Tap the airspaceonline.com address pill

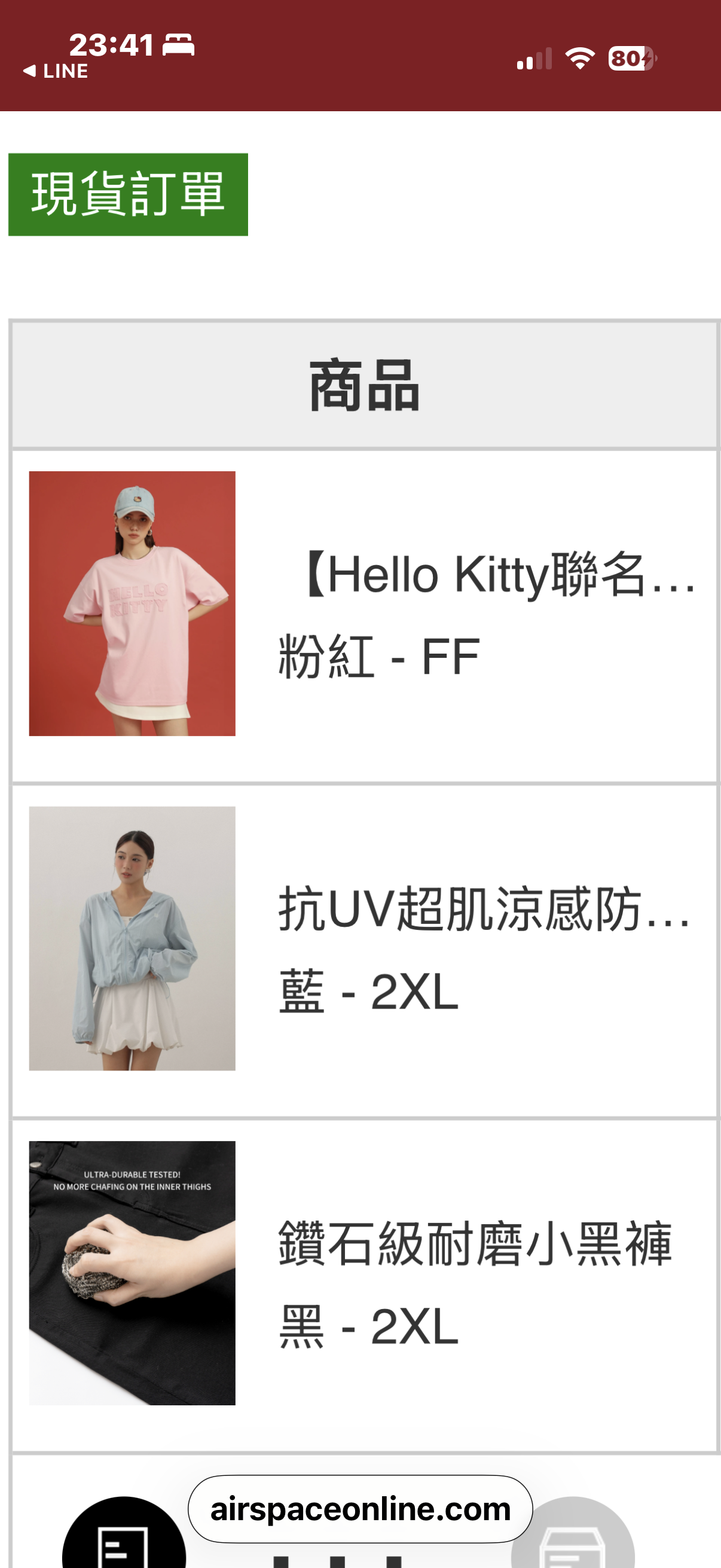[x=360, y=1509]
